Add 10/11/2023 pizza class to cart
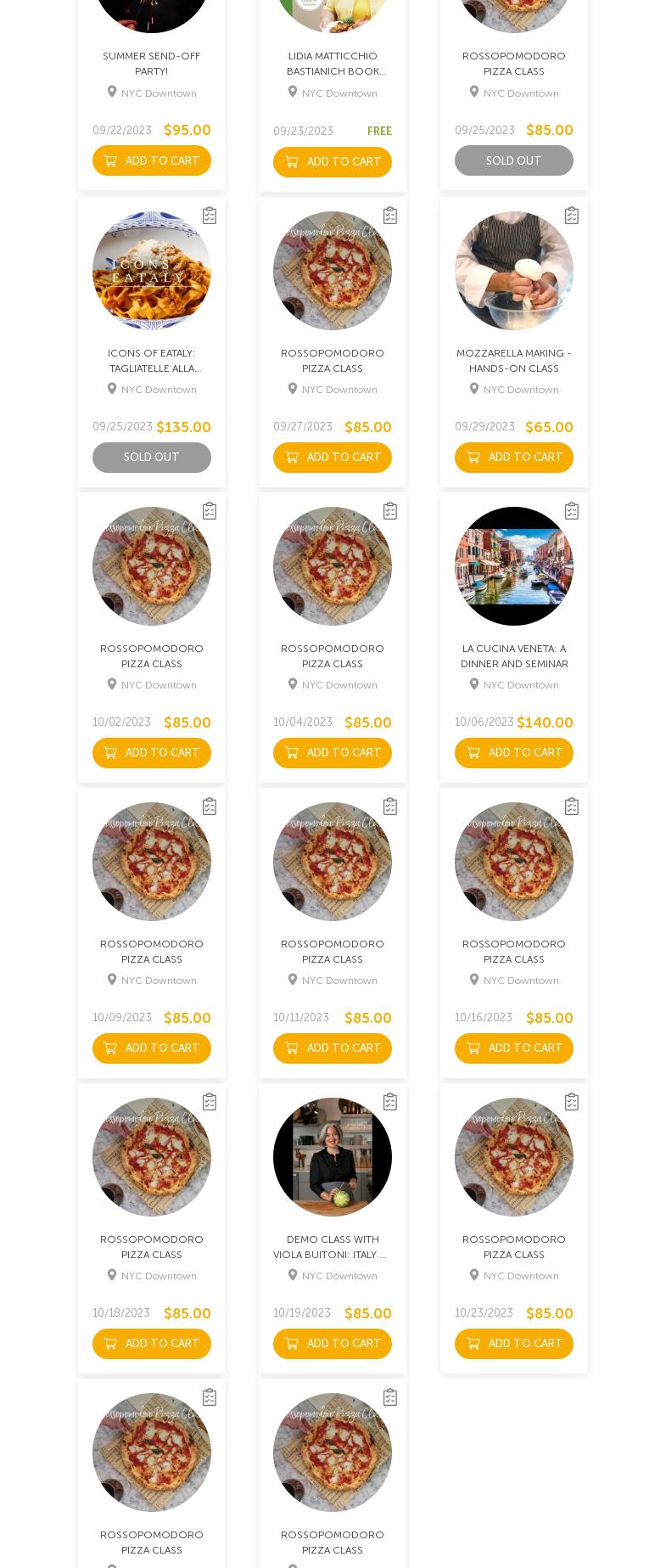This screenshot has width=666, height=1568. click(x=332, y=1048)
